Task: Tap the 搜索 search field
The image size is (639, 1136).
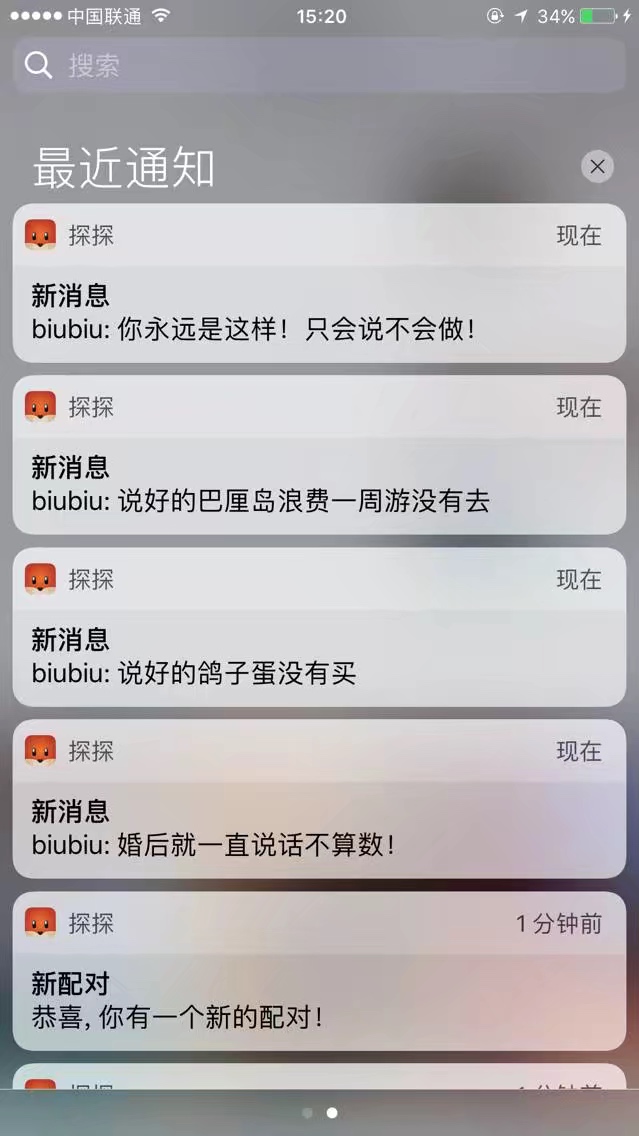Action: 320,66
